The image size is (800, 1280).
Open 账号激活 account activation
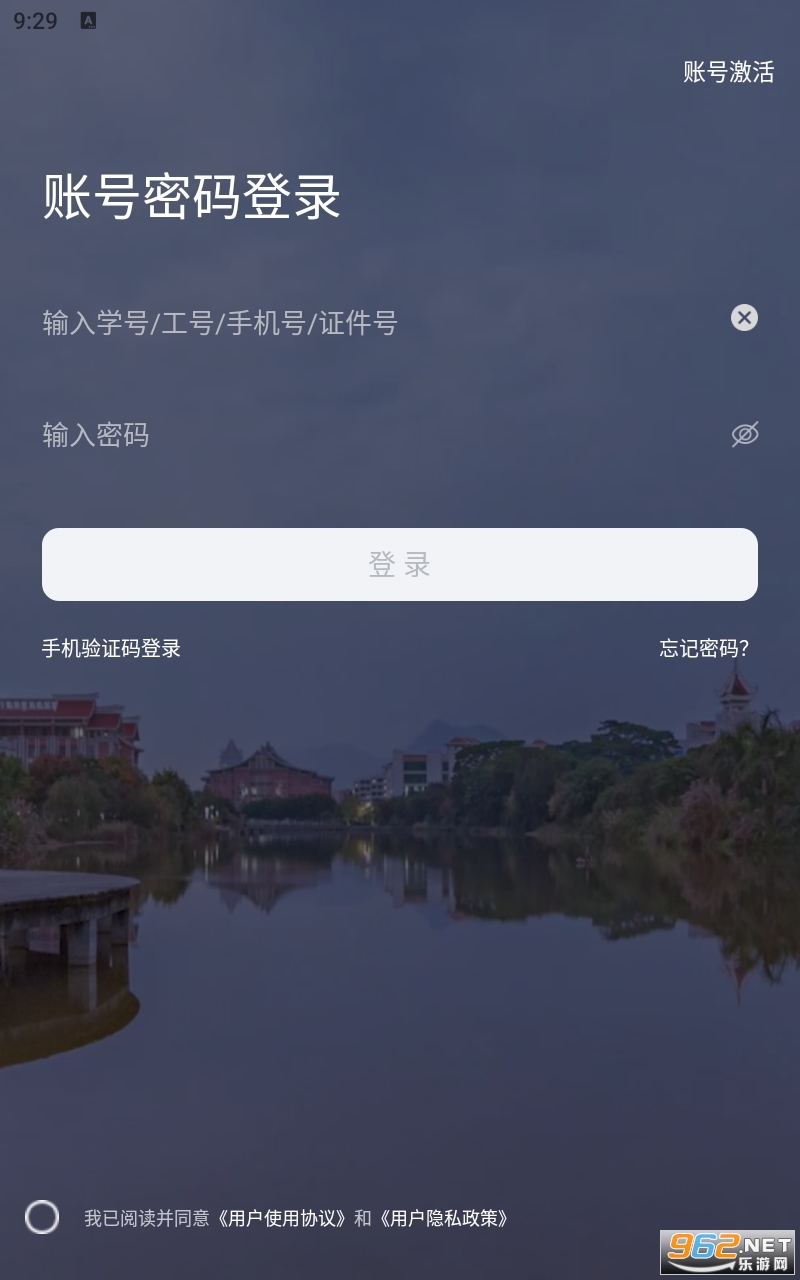[728, 72]
